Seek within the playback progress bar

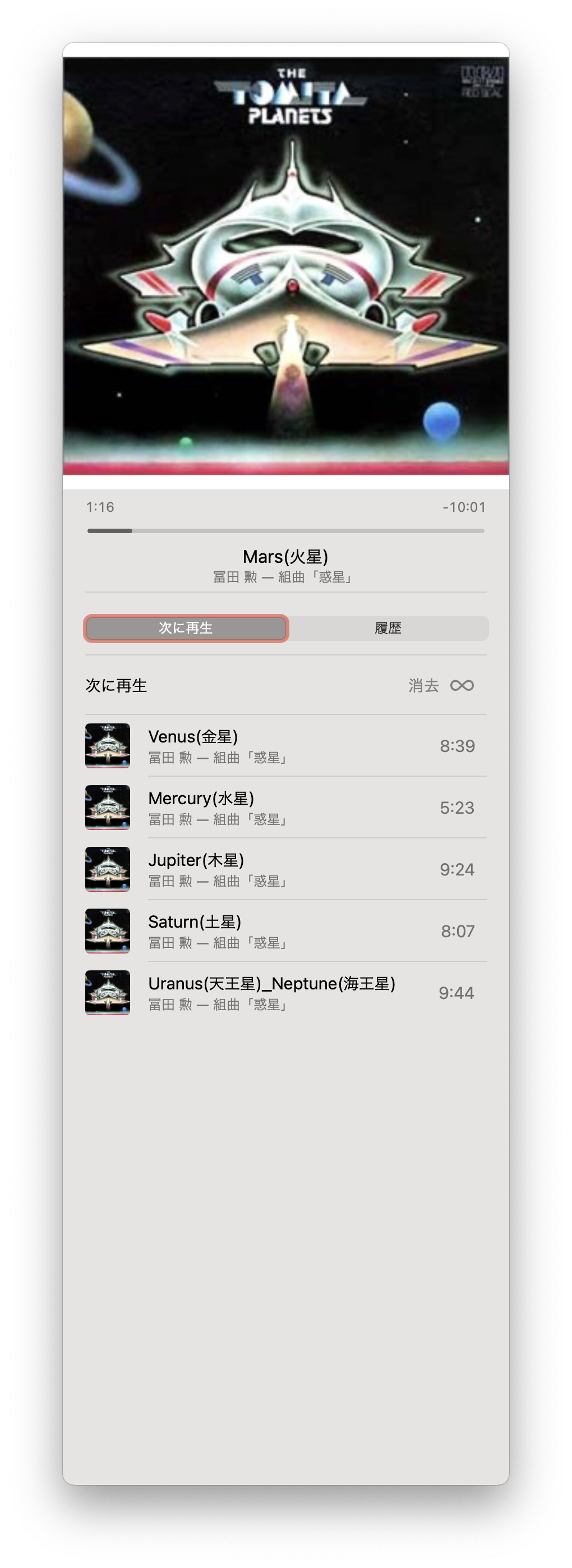(286, 531)
